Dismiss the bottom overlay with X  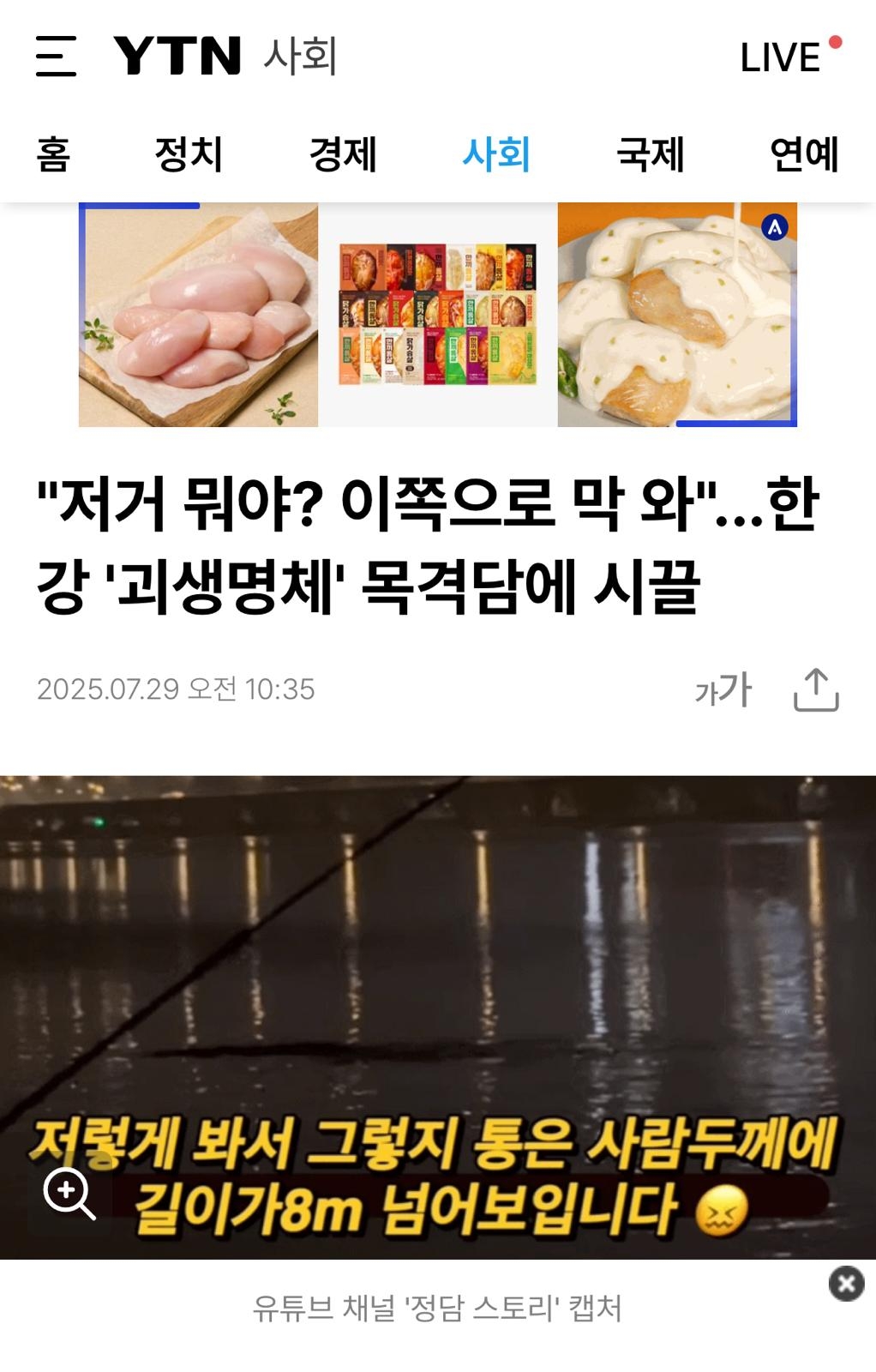[x=846, y=1283]
